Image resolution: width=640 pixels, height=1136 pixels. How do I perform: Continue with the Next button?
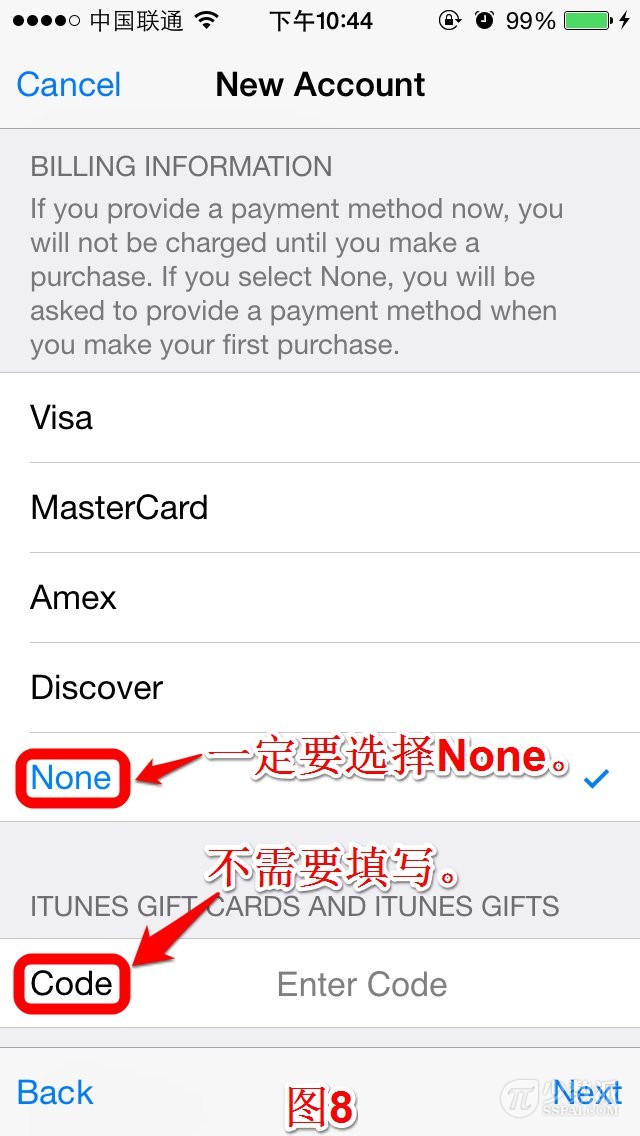click(587, 1092)
